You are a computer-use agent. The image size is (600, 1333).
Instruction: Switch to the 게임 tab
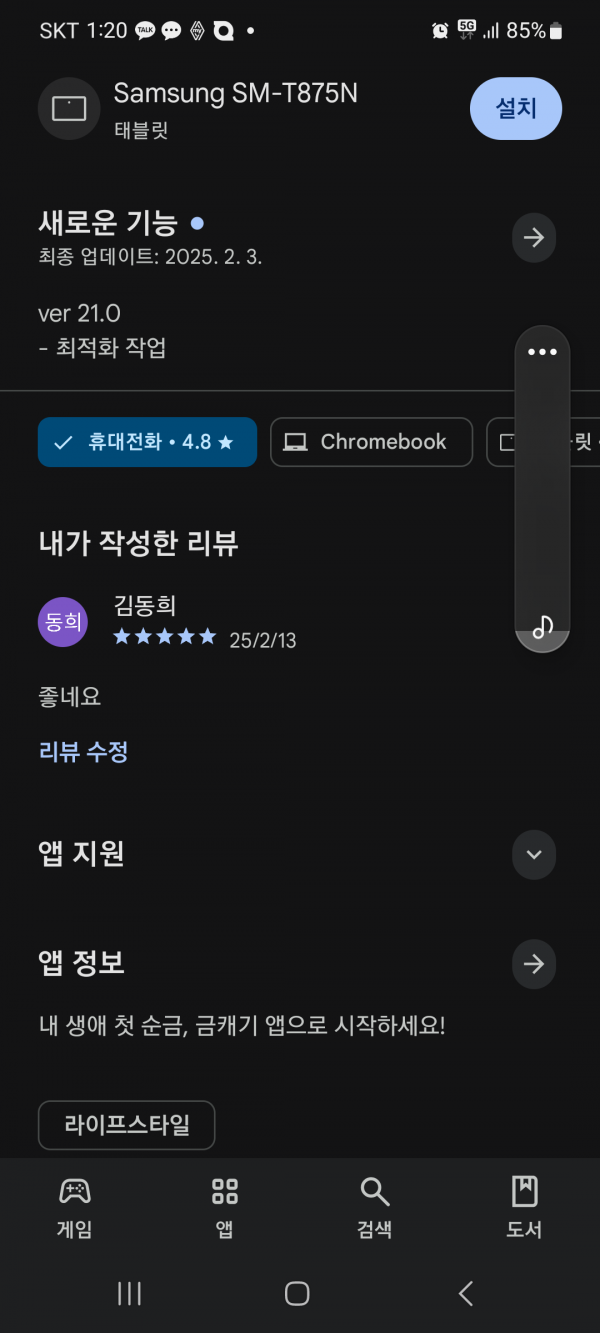point(75,1207)
